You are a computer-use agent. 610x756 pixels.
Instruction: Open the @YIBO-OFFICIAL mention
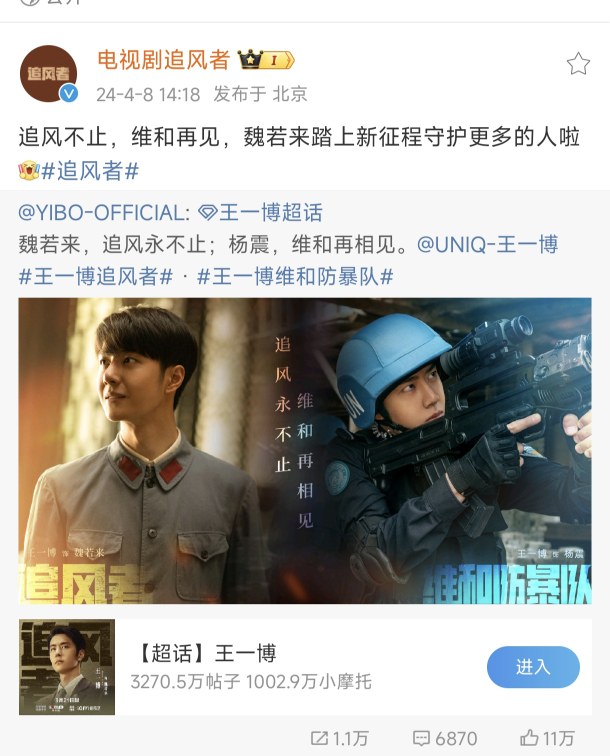[x=103, y=213]
